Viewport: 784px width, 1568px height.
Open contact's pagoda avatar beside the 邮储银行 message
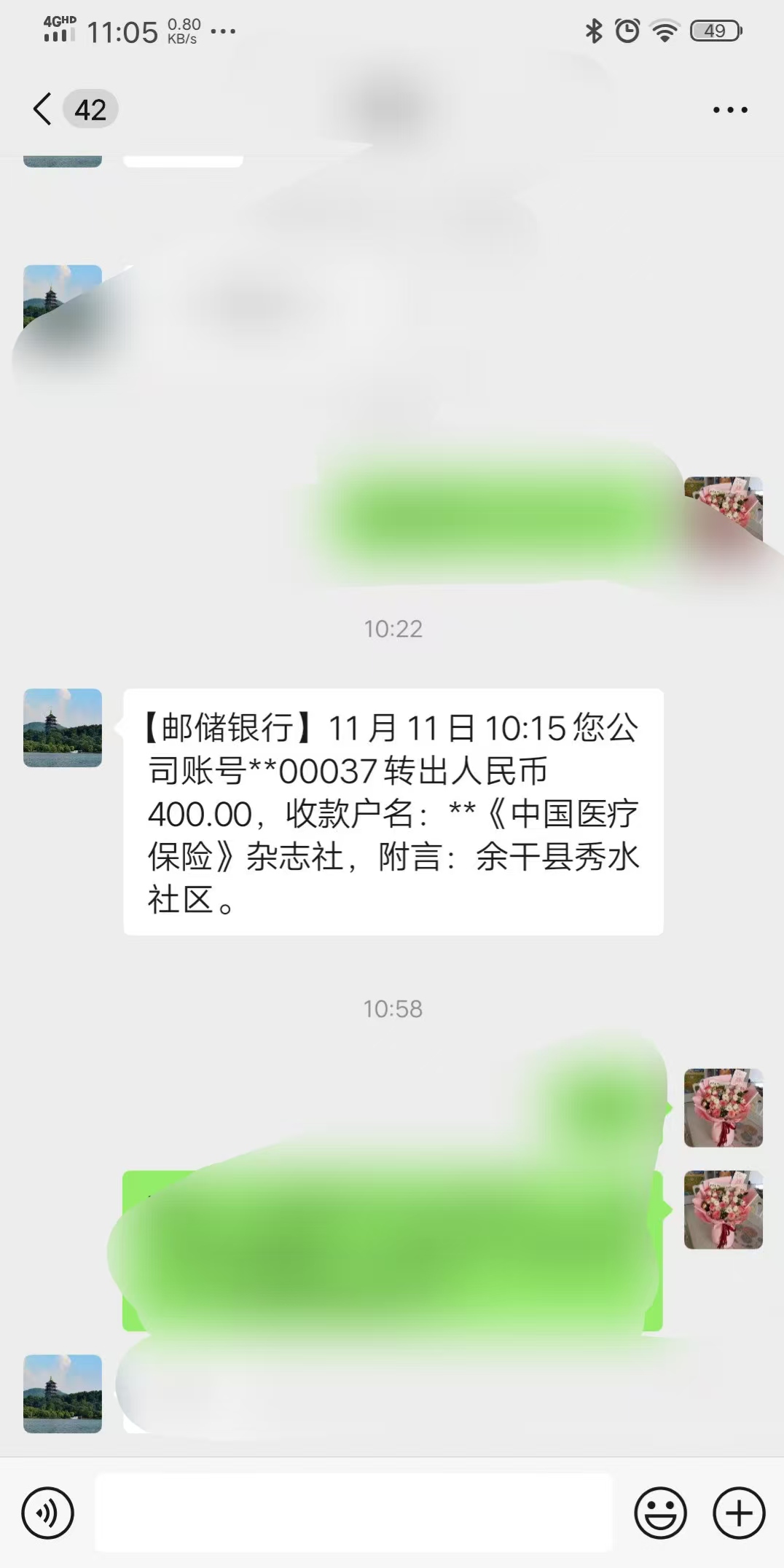coord(63,727)
